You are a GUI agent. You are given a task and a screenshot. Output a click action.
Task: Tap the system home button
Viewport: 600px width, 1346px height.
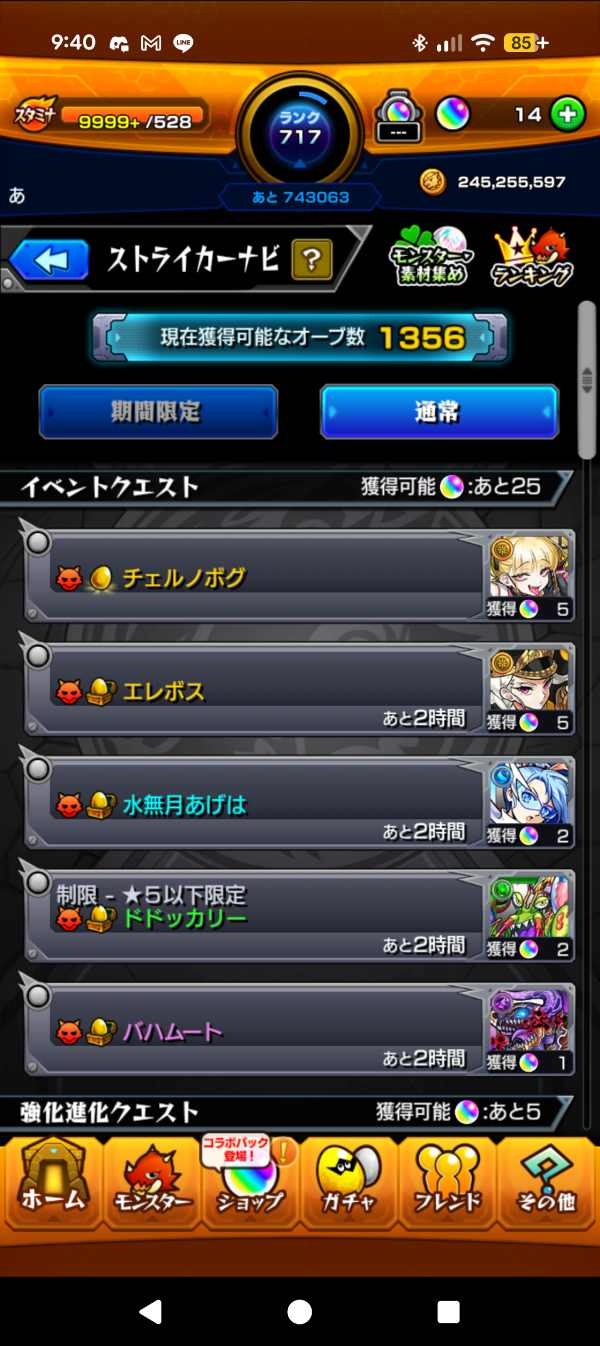coord(299,1311)
